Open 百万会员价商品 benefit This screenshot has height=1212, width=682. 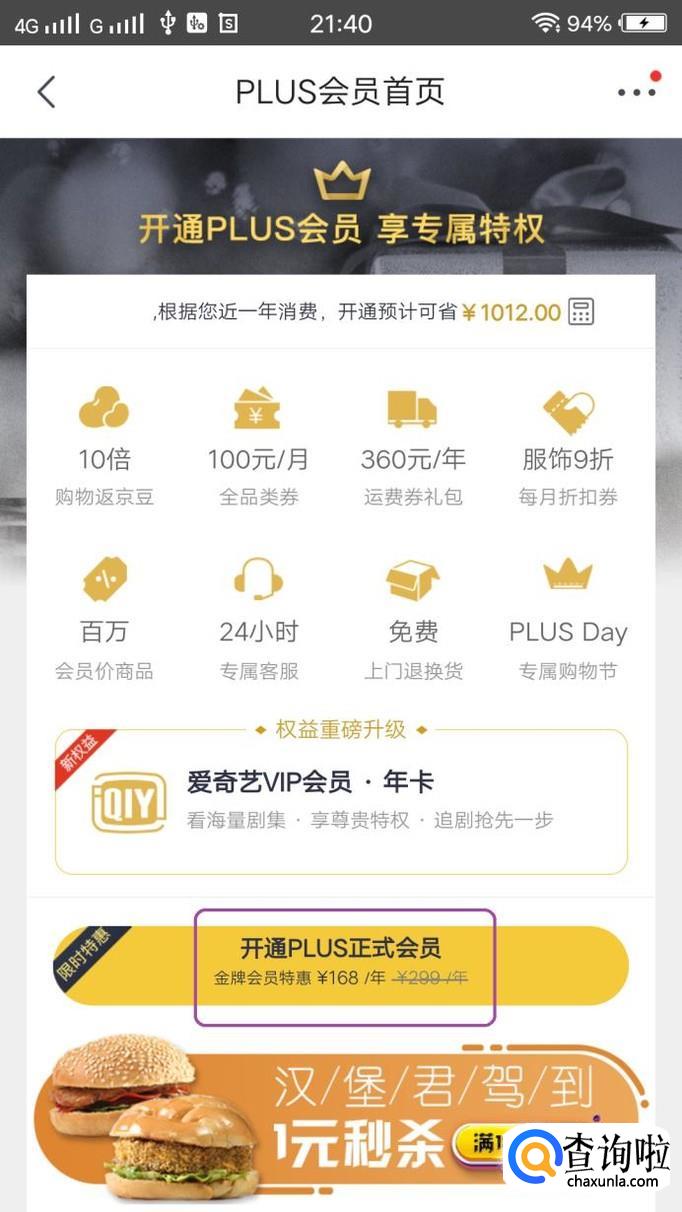(x=104, y=619)
